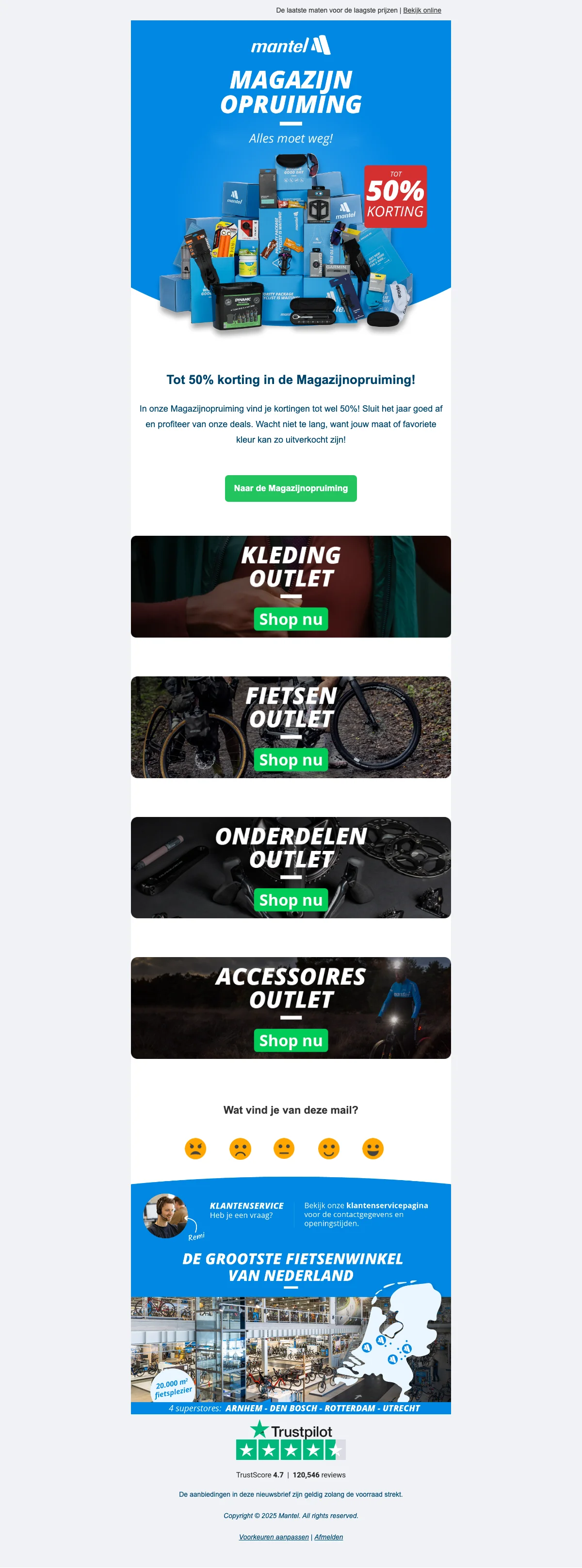Tap the Naar de Magazijnopruiming button
This screenshot has width=582, height=1568.
pyautogui.click(x=291, y=488)
